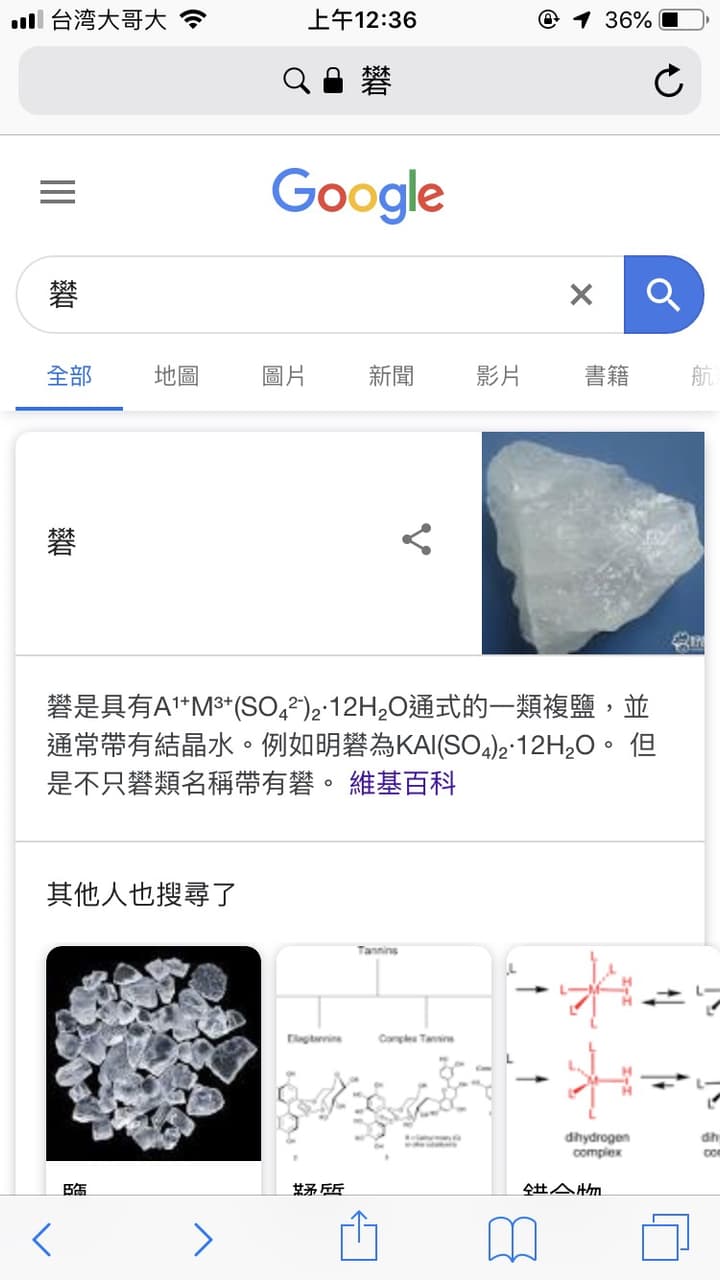Open the Safari share sheet icon
720x1280 pixels.
pyautogui.click(x=359, y=1239)
